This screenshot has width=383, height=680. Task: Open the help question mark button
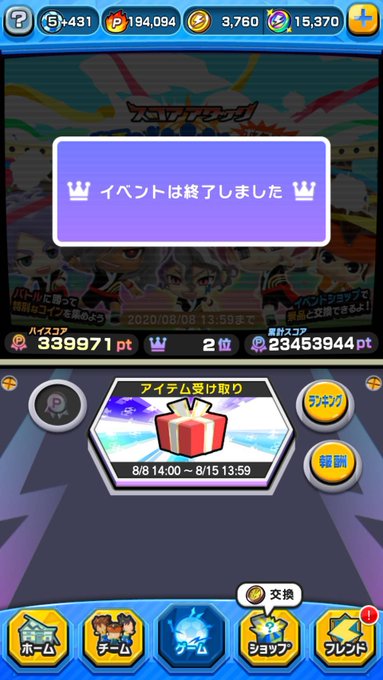(x=19, y=20)
